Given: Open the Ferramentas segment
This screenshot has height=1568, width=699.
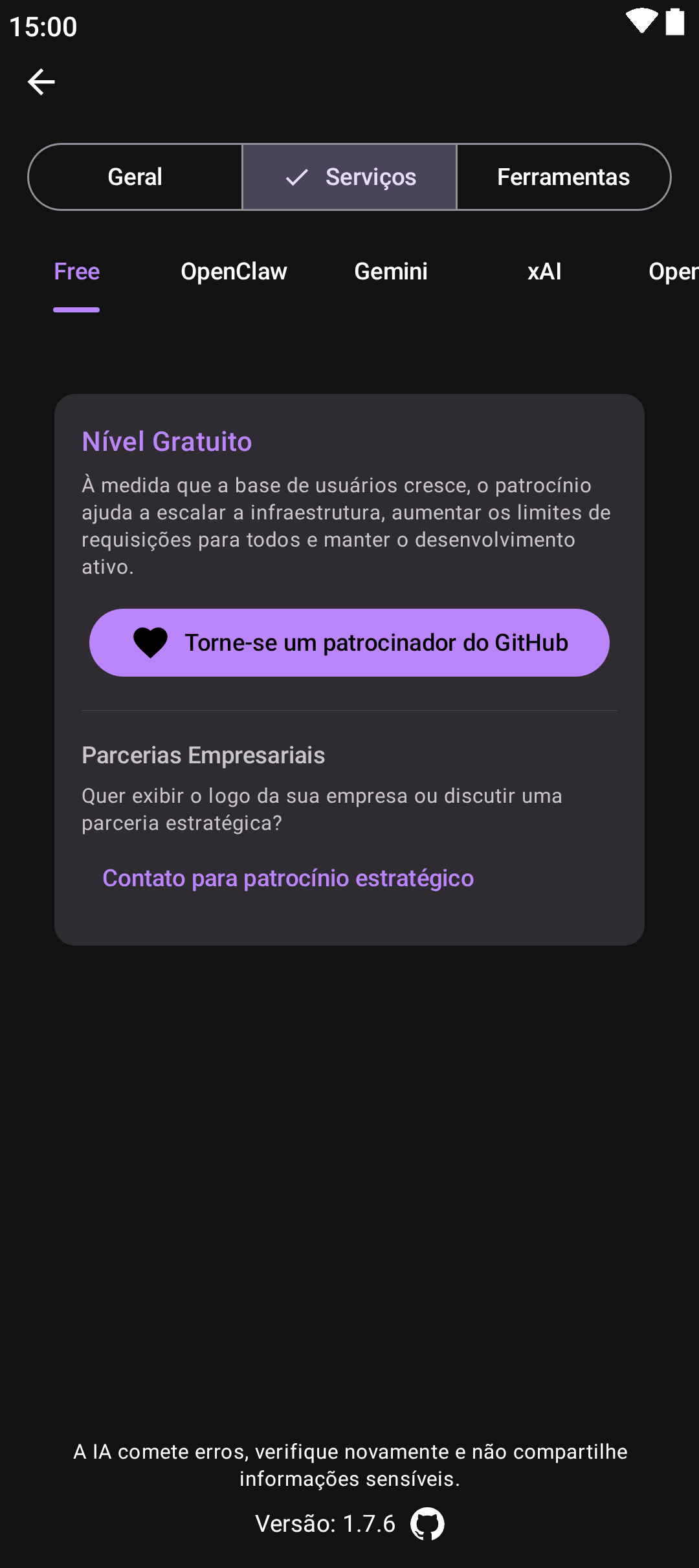Looking at the screenshot, I should click(563, 177).
